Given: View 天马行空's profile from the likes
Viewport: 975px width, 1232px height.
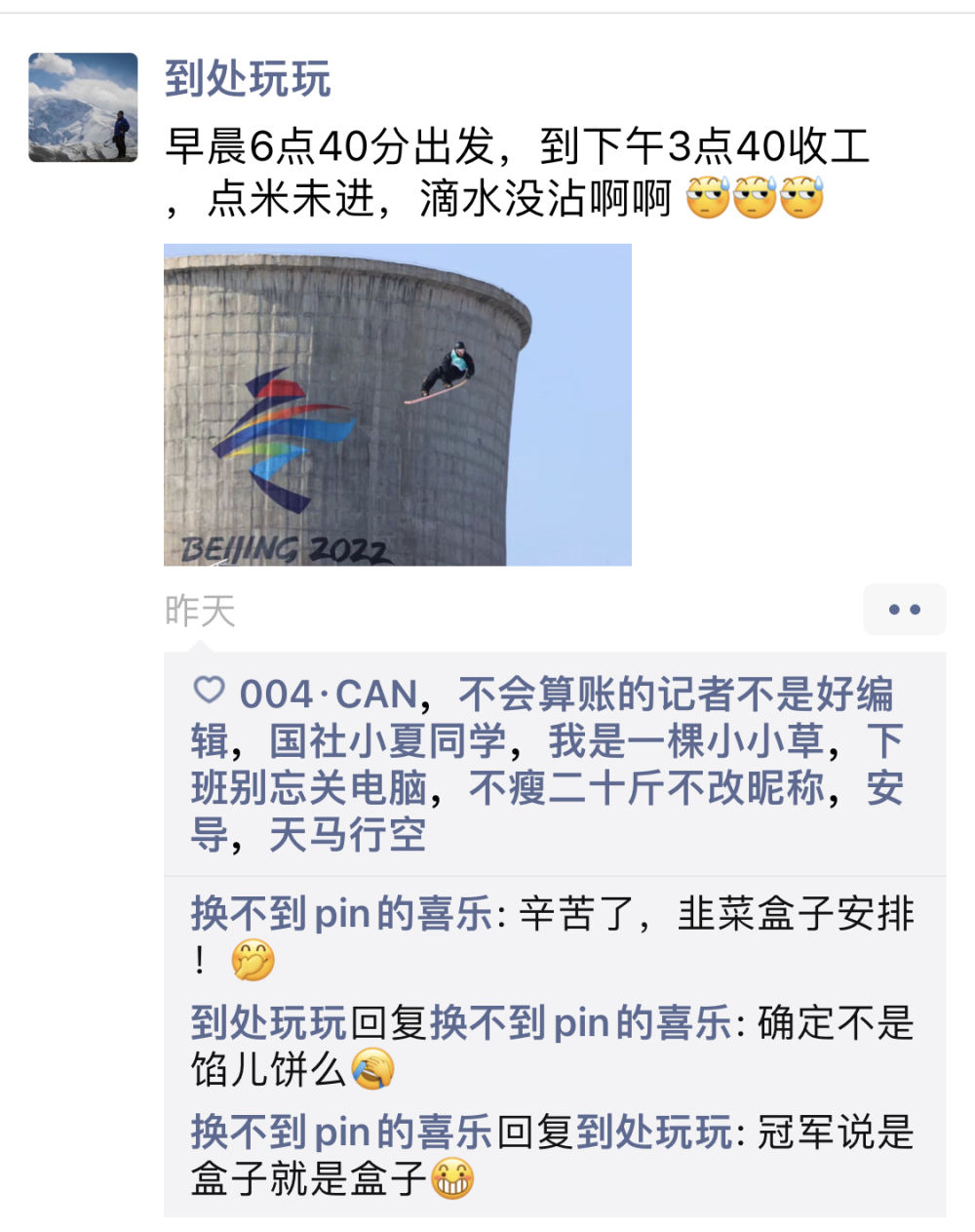Looking at the screenshot, I should (347, 835).
